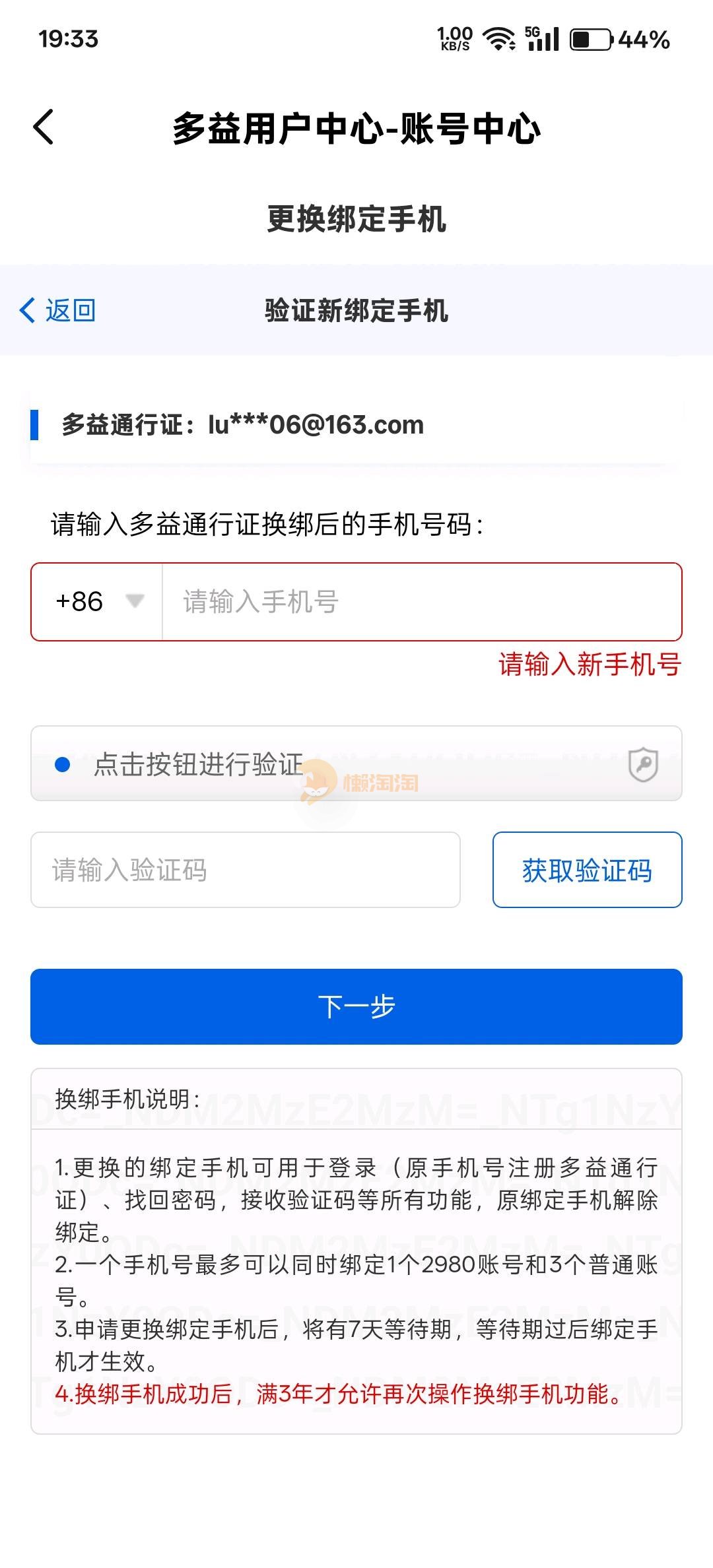The image size is (713, 1568).
Task: Tap the blue 下一步 button
Action: (x=356, y=1006)
